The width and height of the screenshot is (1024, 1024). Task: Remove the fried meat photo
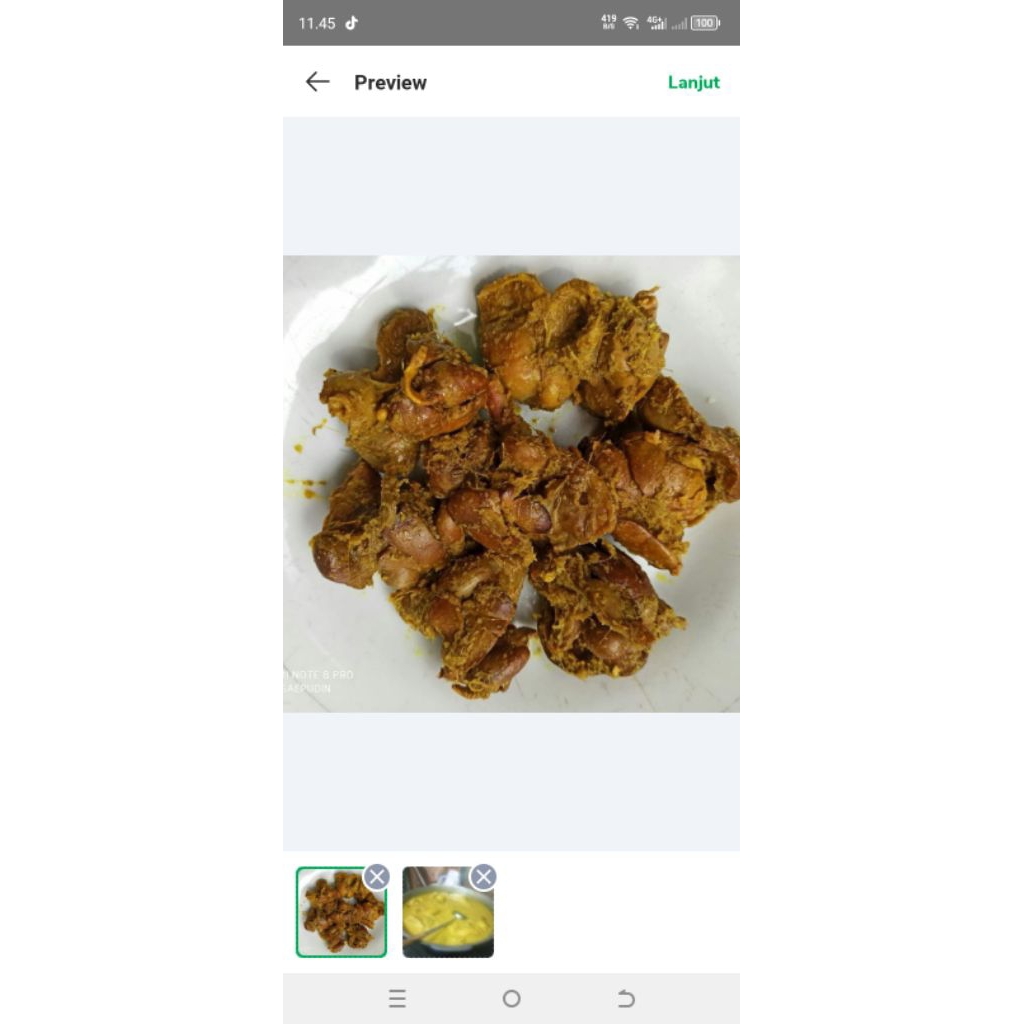[x=376, y=877]
